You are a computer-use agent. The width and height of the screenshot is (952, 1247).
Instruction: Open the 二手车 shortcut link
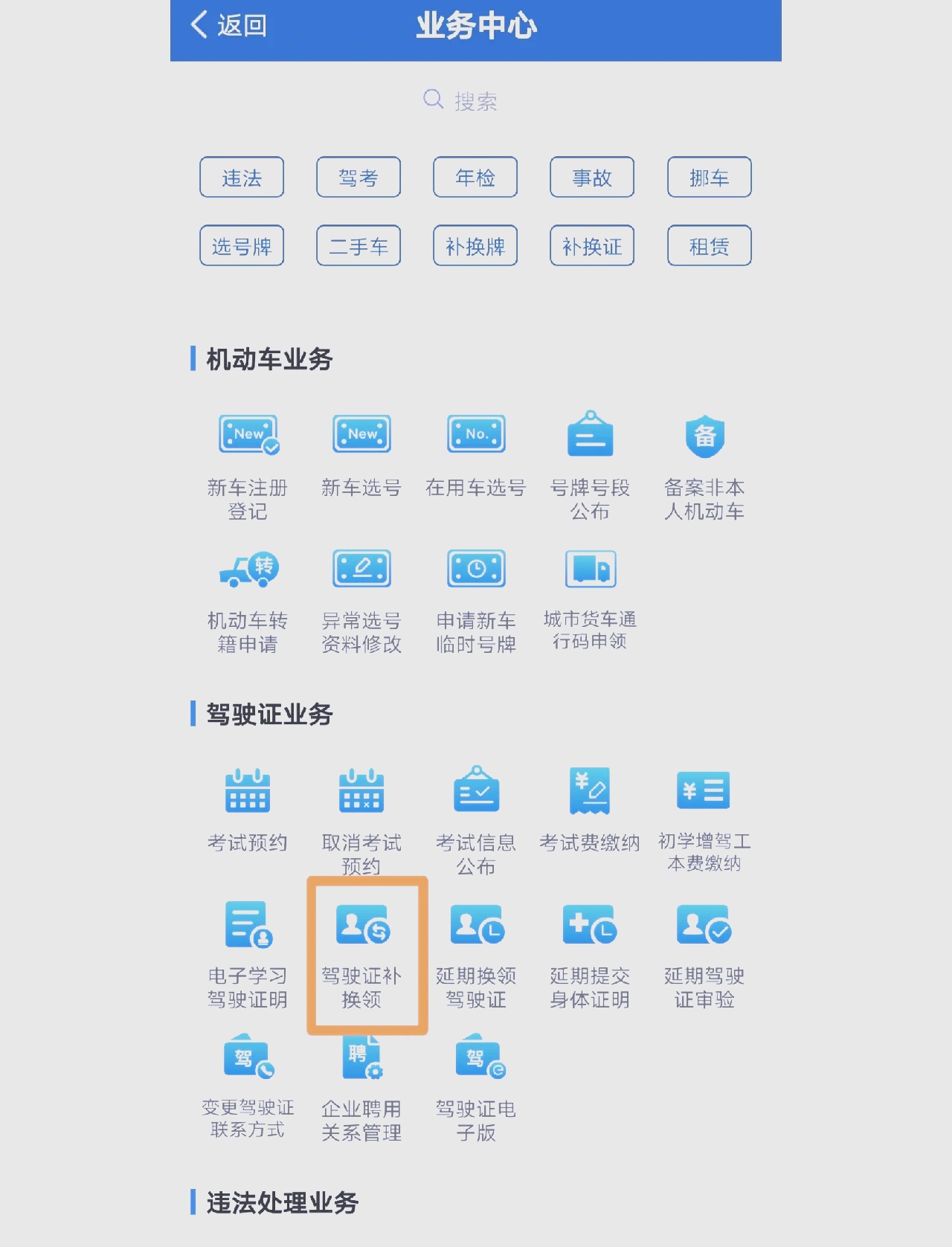tap(358, 245)
